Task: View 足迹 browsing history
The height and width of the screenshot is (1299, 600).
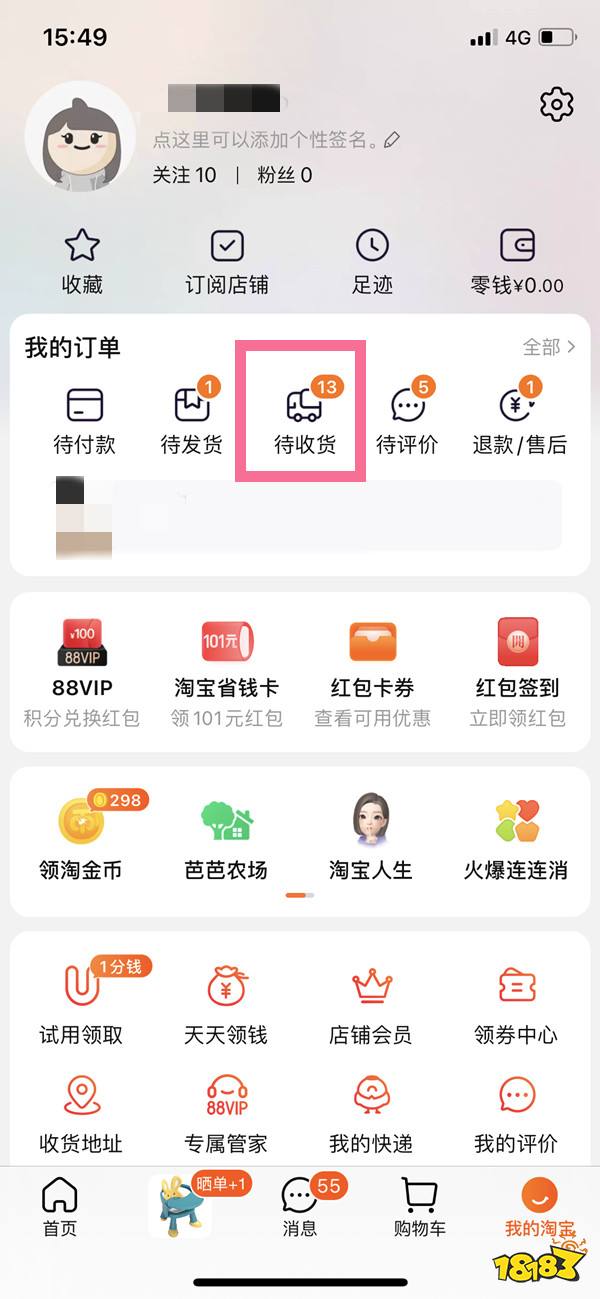Action: (x=372, y=262)
